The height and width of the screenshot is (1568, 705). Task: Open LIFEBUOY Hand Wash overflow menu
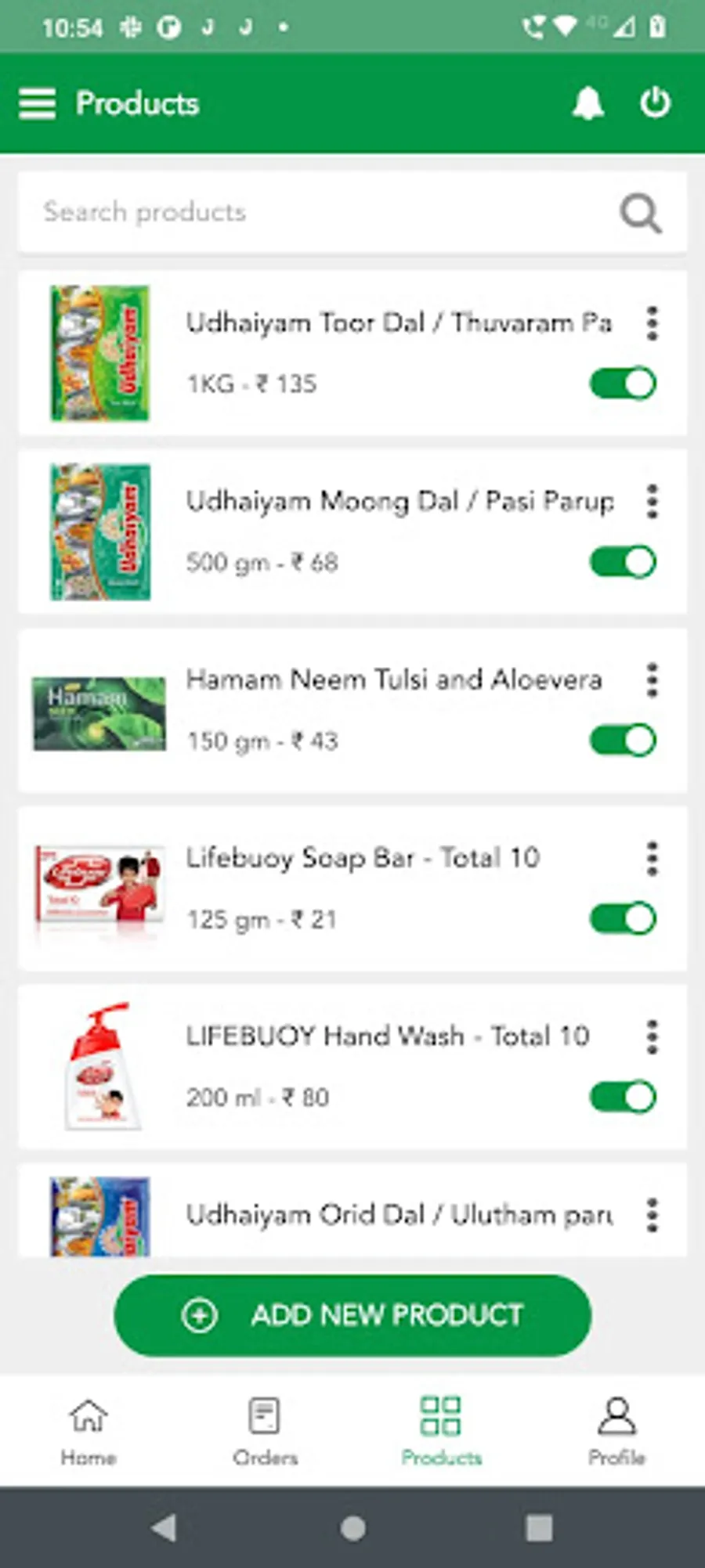pyautogui.click(x=652, y=1037)
